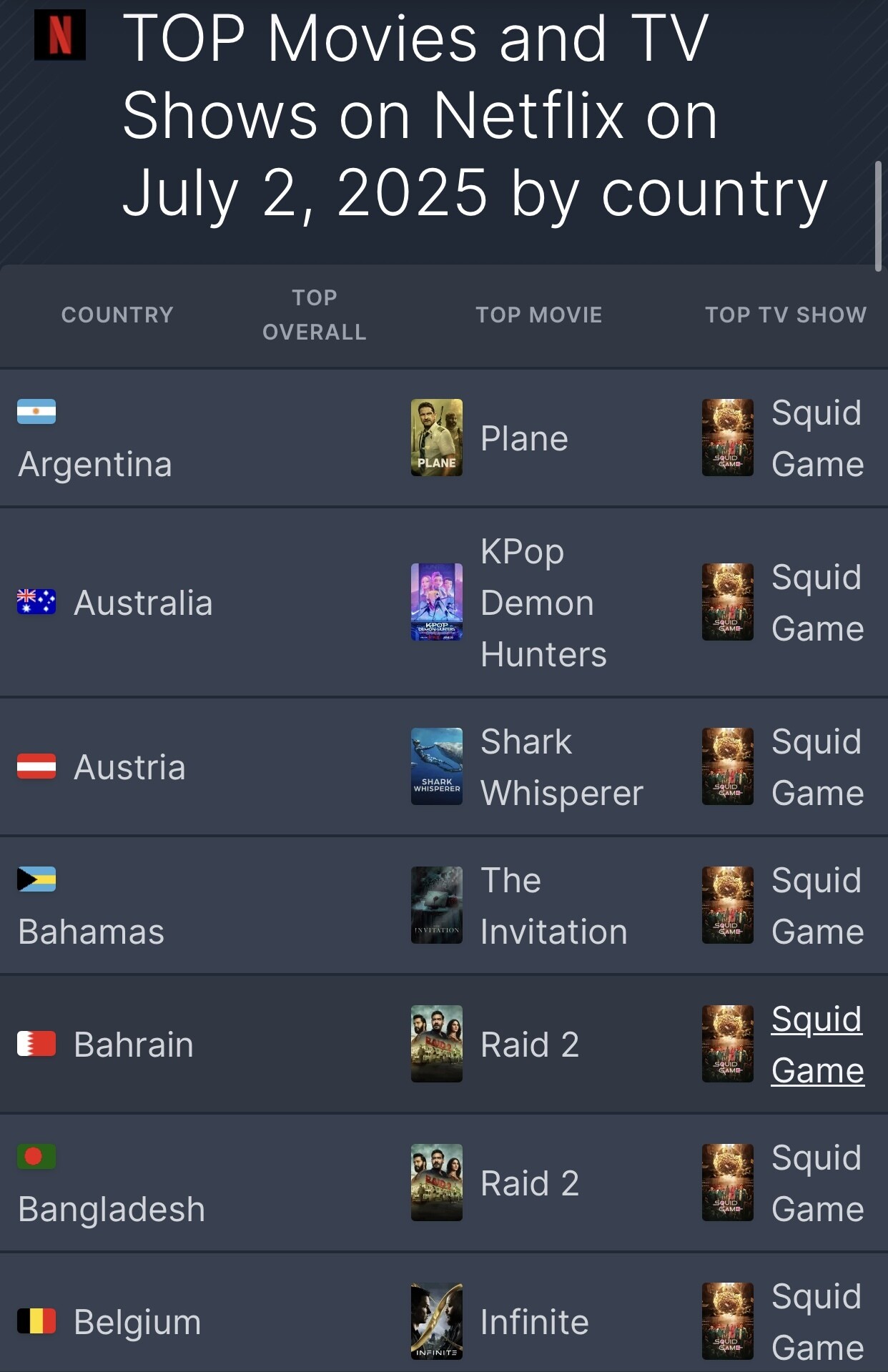The image size is (888, 1372).
Task: Open Squid Game in the Australia row
Action: click(818, 603)
